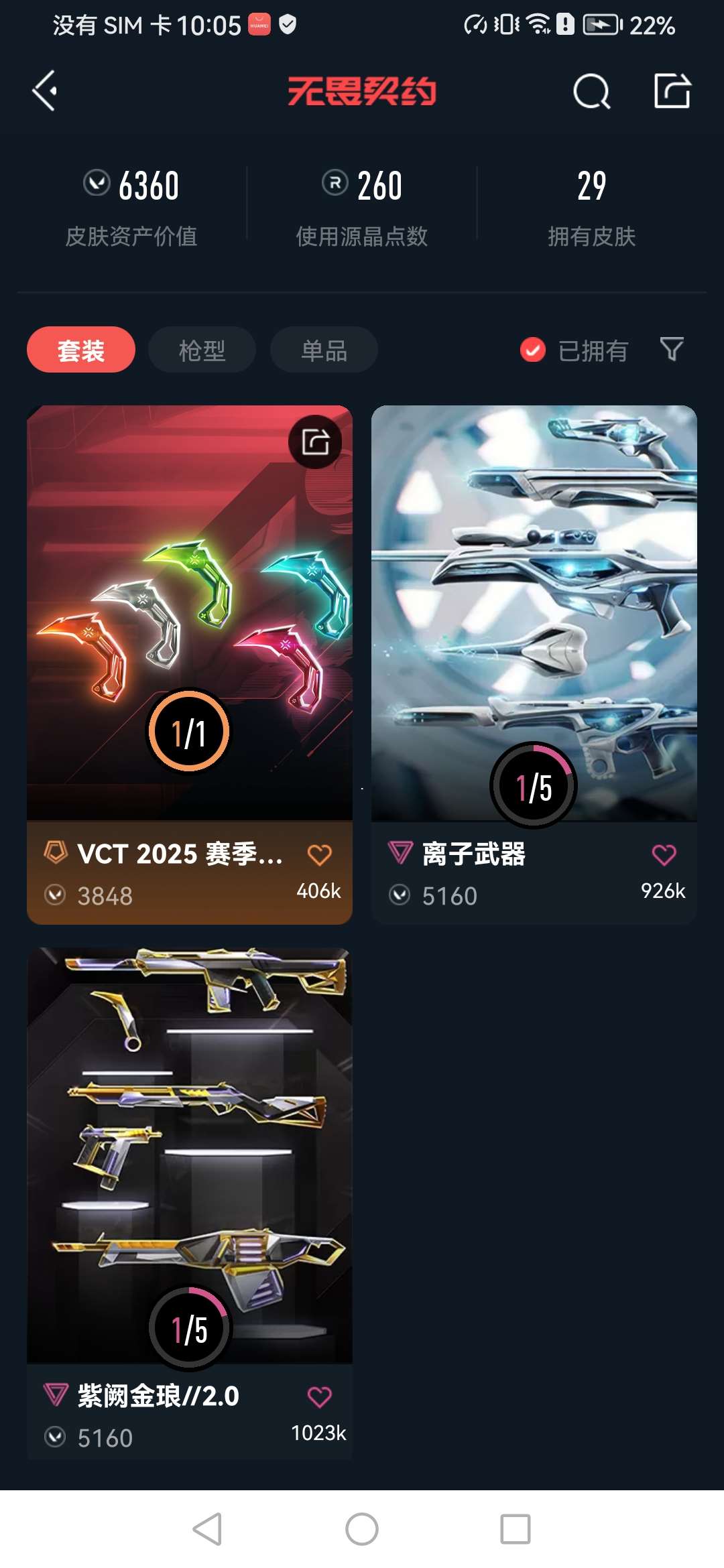Viewport: 724px width, 1568px height.
Task: Like the 紫阙金琅//2.0 bundle
Action: [319, 1396]
